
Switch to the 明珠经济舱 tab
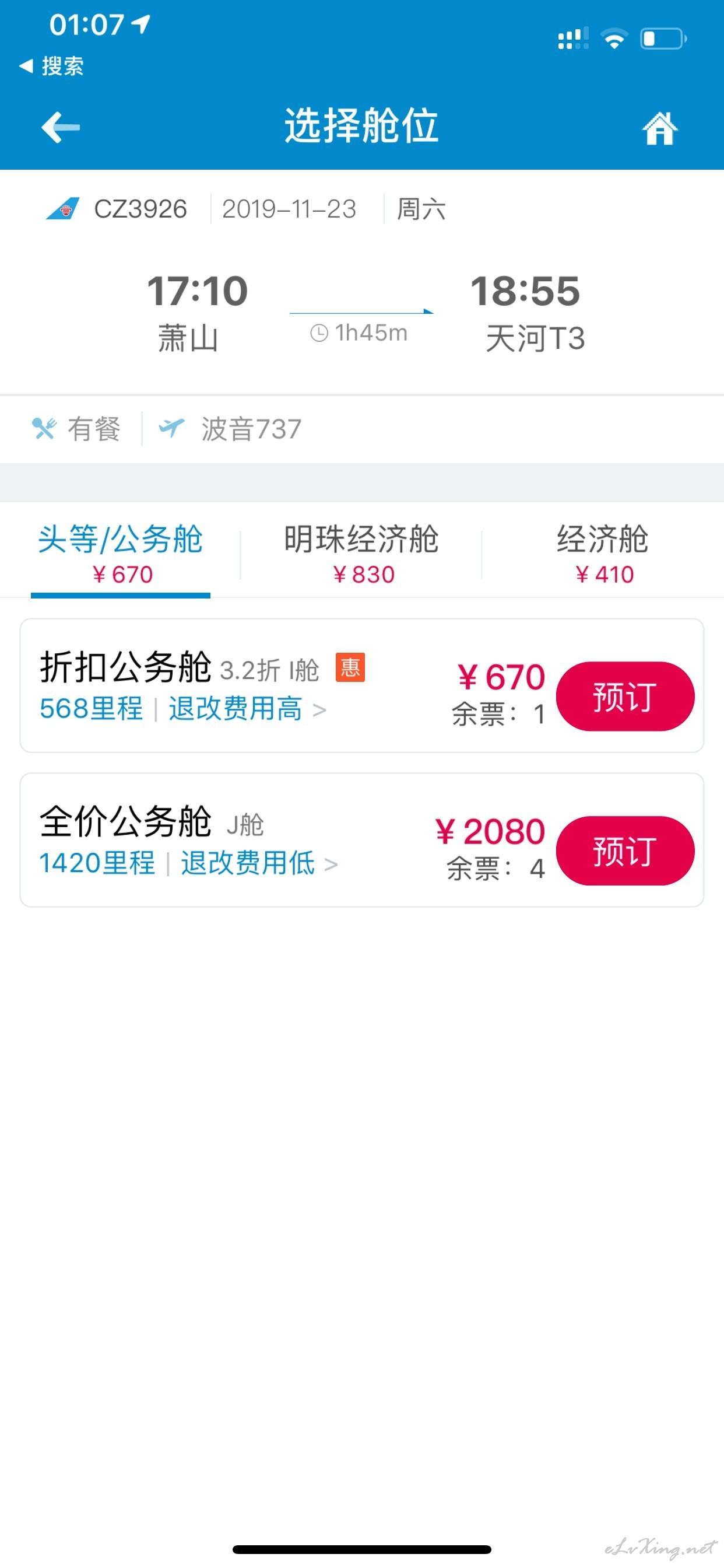(361, 554)
